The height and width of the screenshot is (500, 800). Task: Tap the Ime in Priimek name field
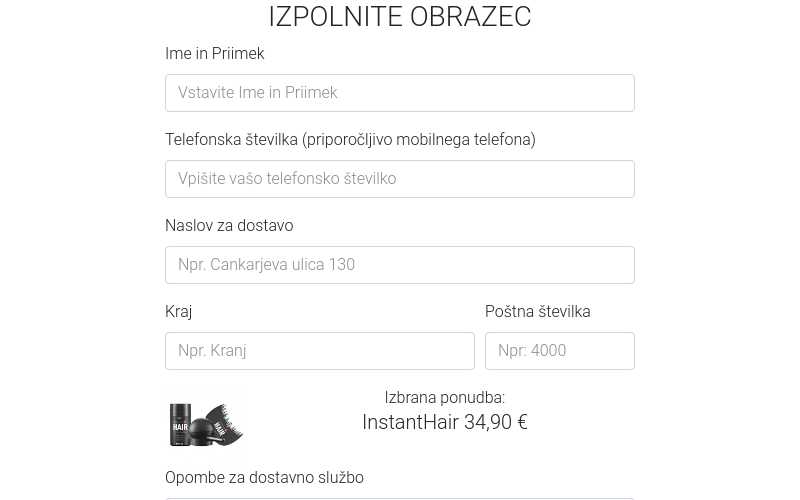(399, 93)
